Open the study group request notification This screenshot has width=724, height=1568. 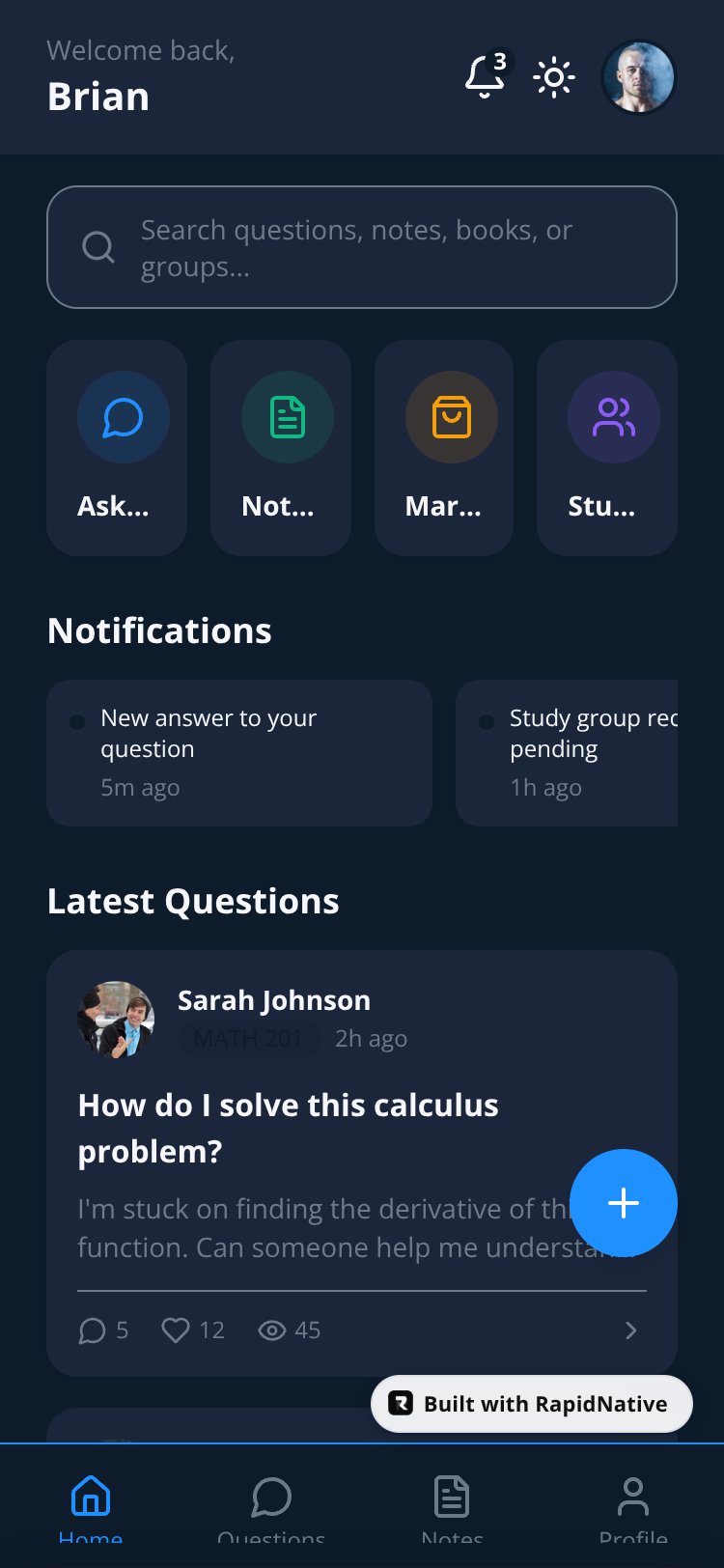(567, 753)
